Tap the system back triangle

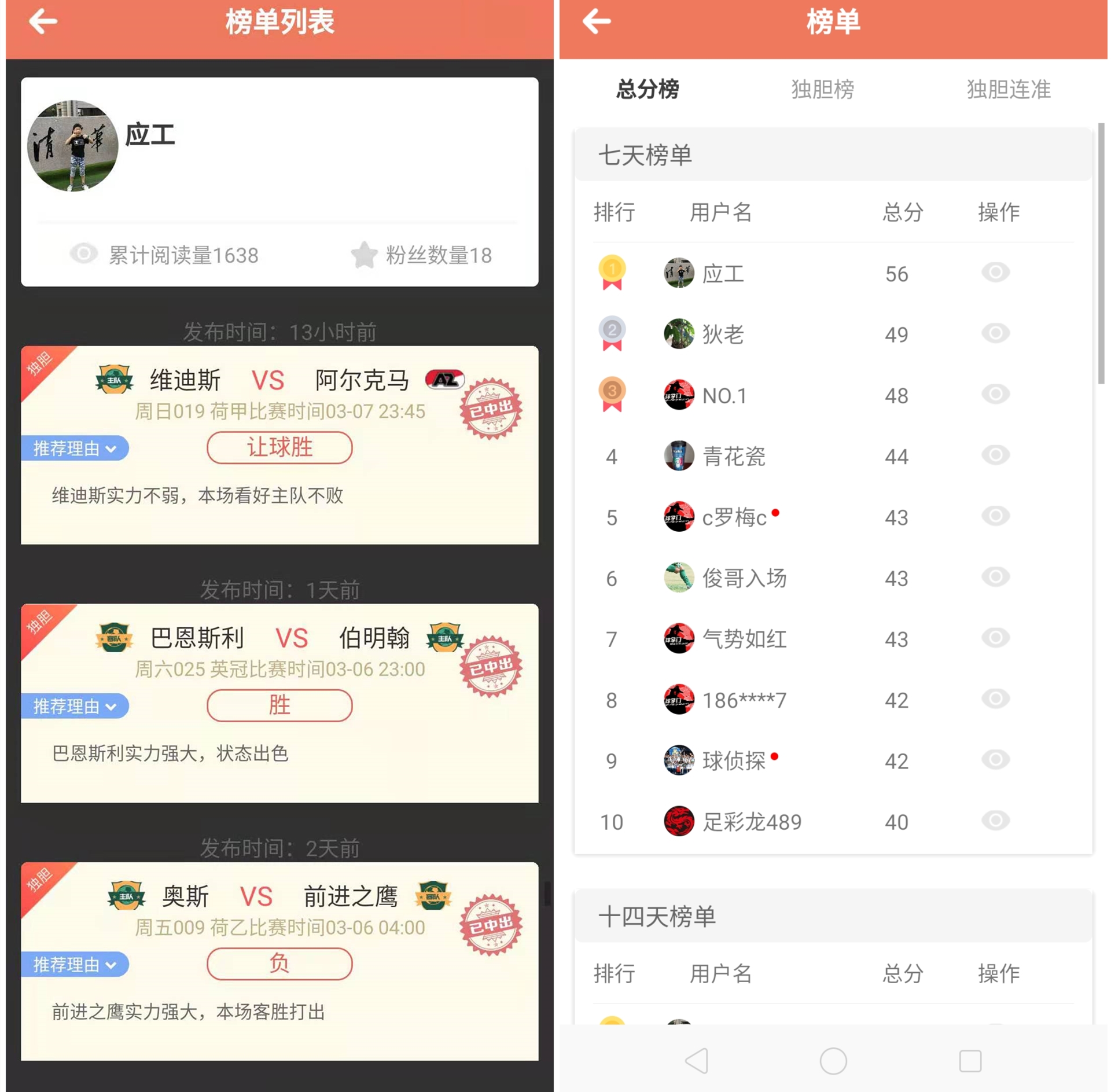(x=697, y=1061)
